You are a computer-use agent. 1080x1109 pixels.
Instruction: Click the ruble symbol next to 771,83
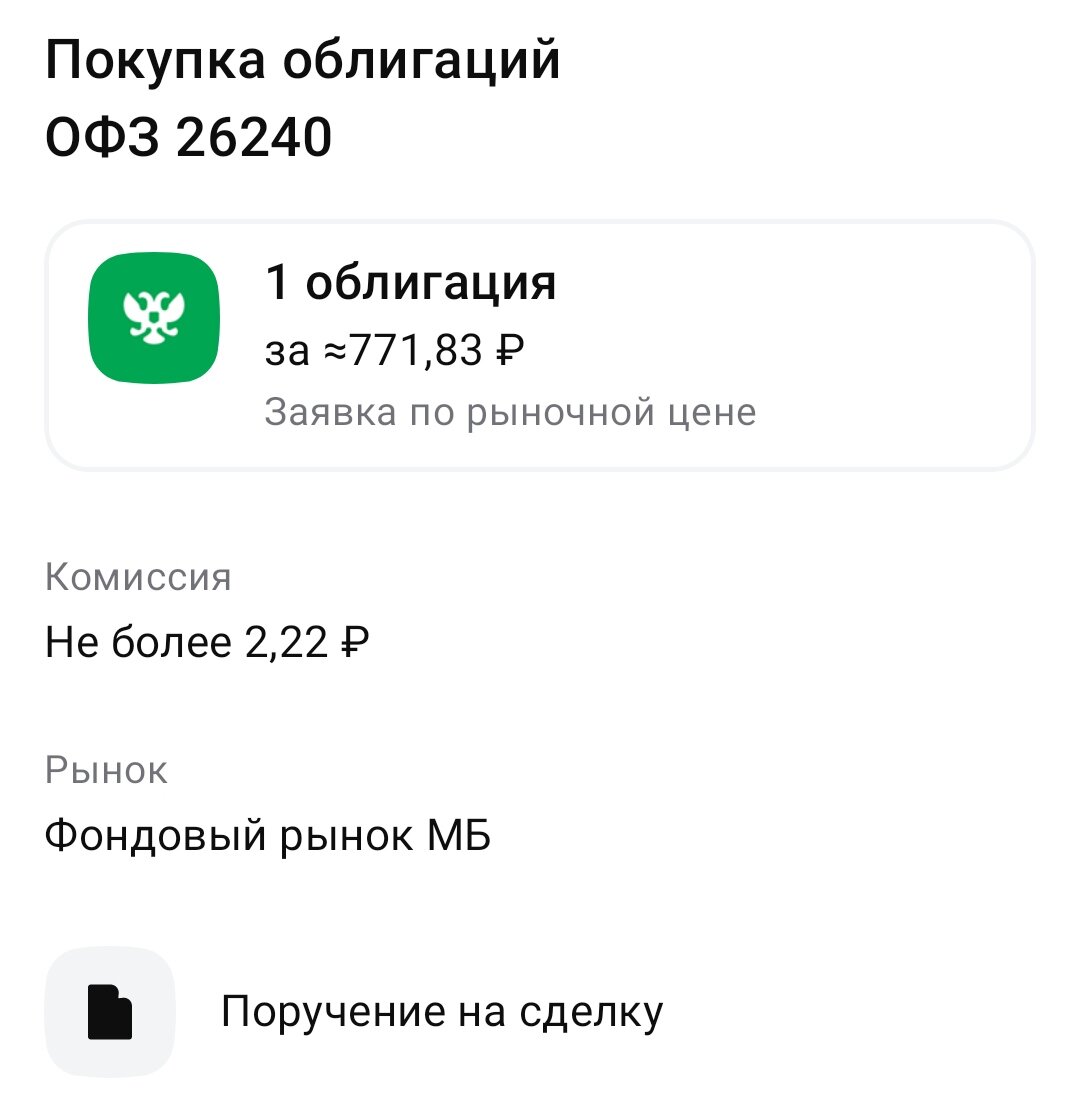(509, 351)
